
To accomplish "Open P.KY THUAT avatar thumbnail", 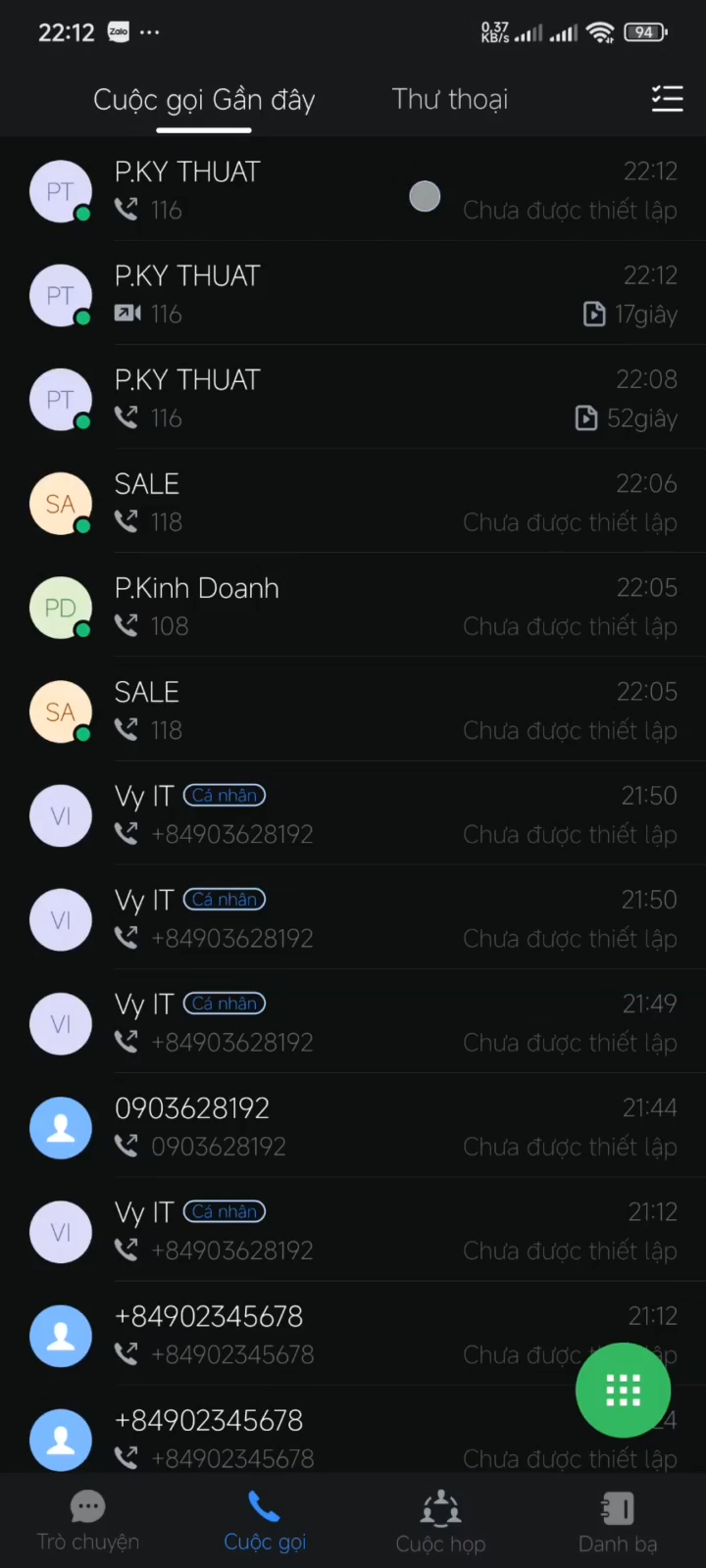I will coord(61,191).
